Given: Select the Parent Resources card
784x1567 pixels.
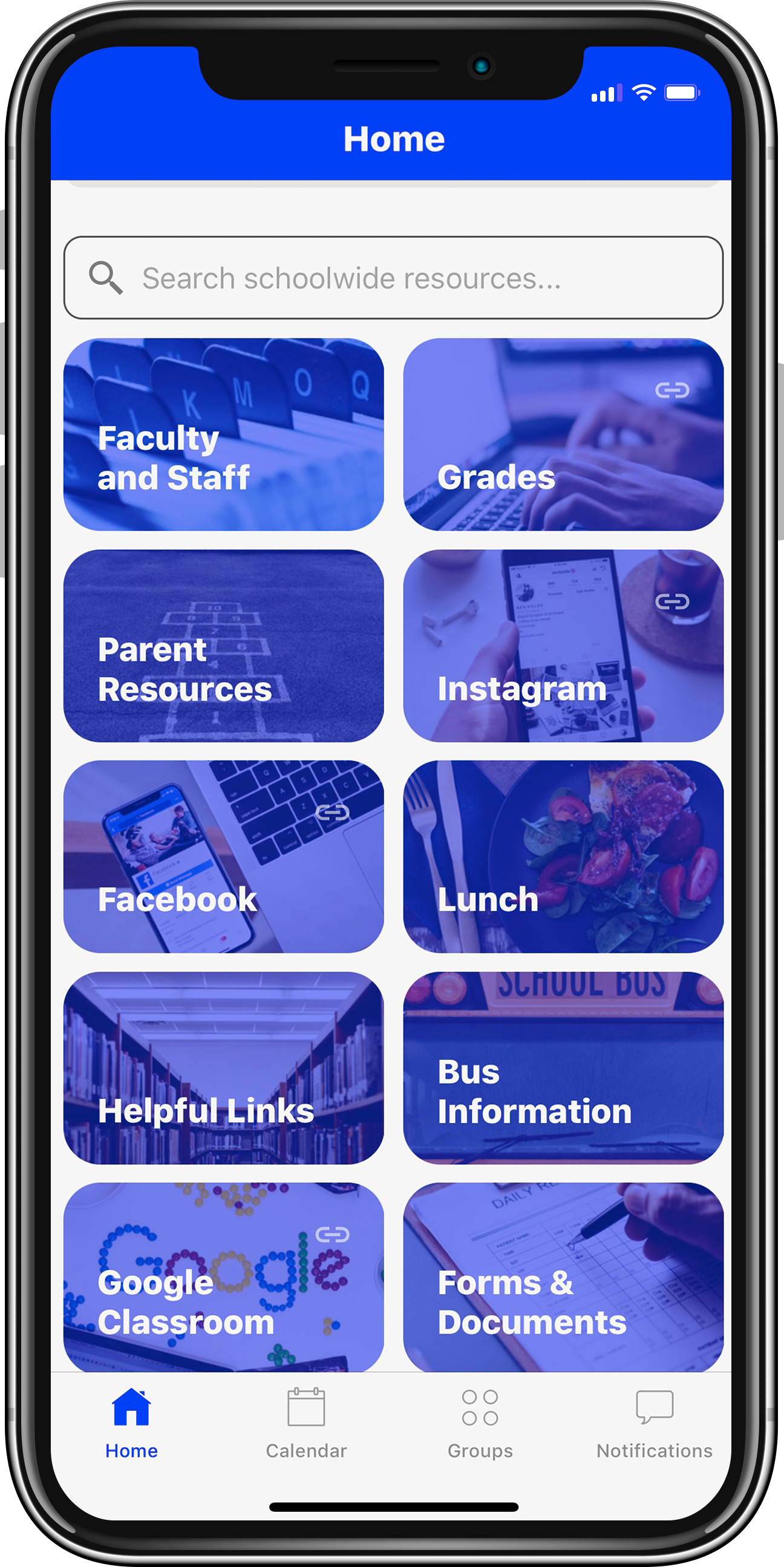Looking at the screenshot, I should [x=223, y=646].
